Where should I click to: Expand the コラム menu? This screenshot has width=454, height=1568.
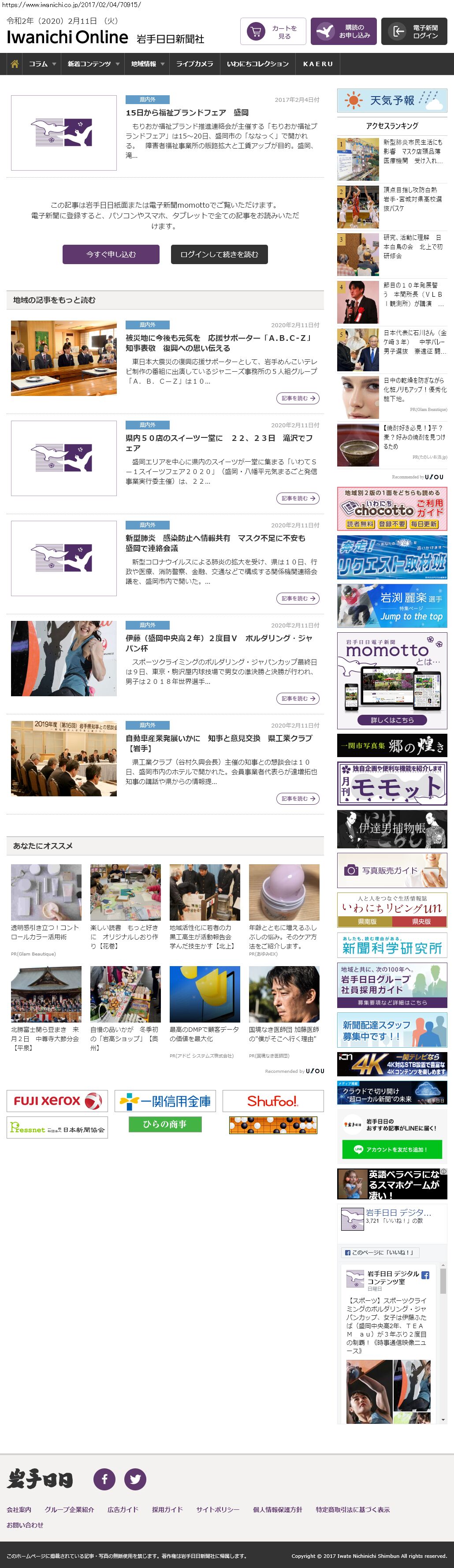point(42,64)
